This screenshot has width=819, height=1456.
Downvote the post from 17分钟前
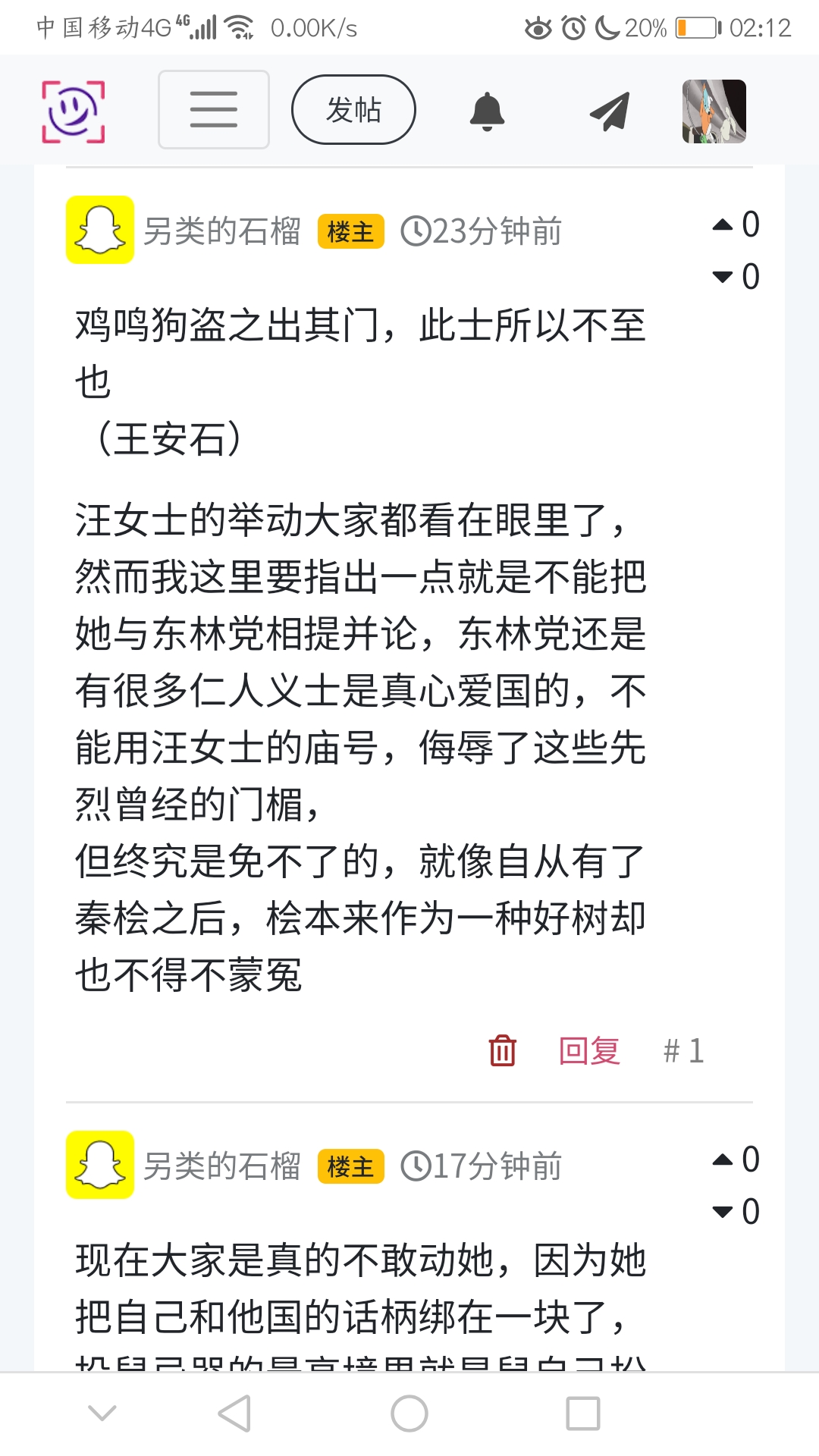(723, 1212)
